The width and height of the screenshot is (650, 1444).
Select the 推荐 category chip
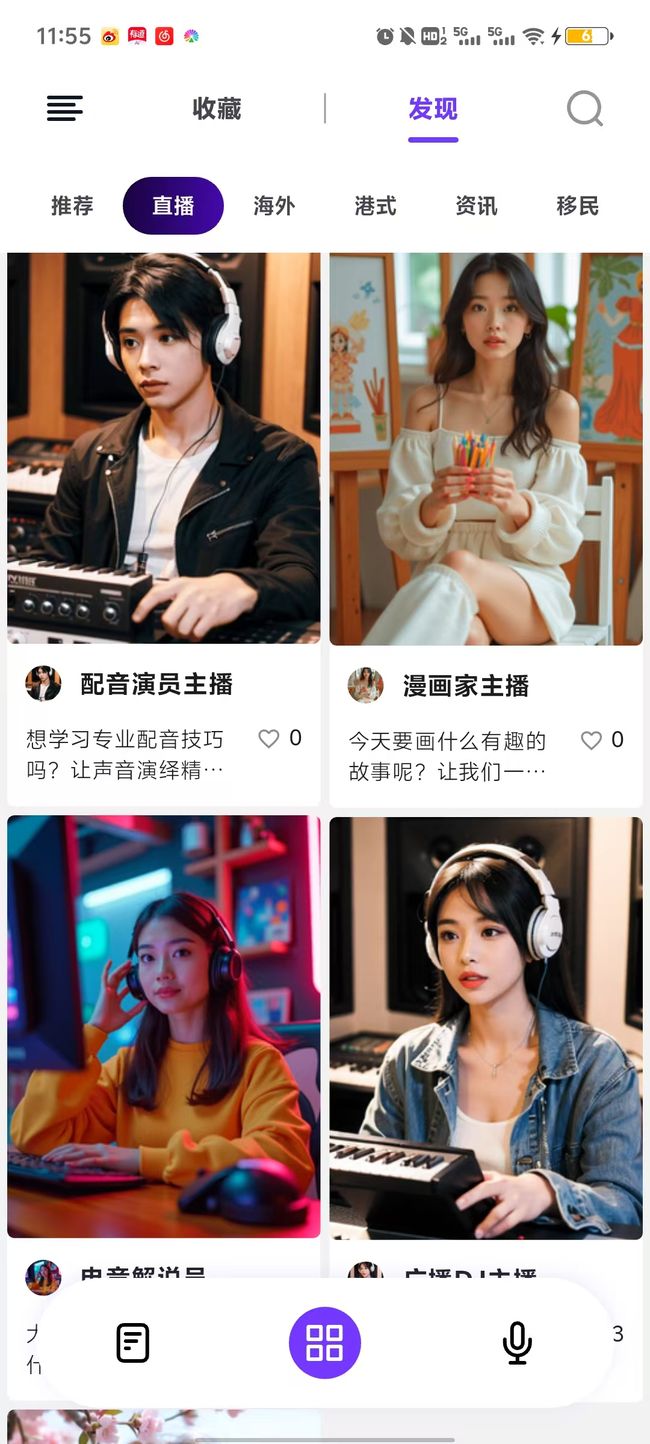coord(72,206)
